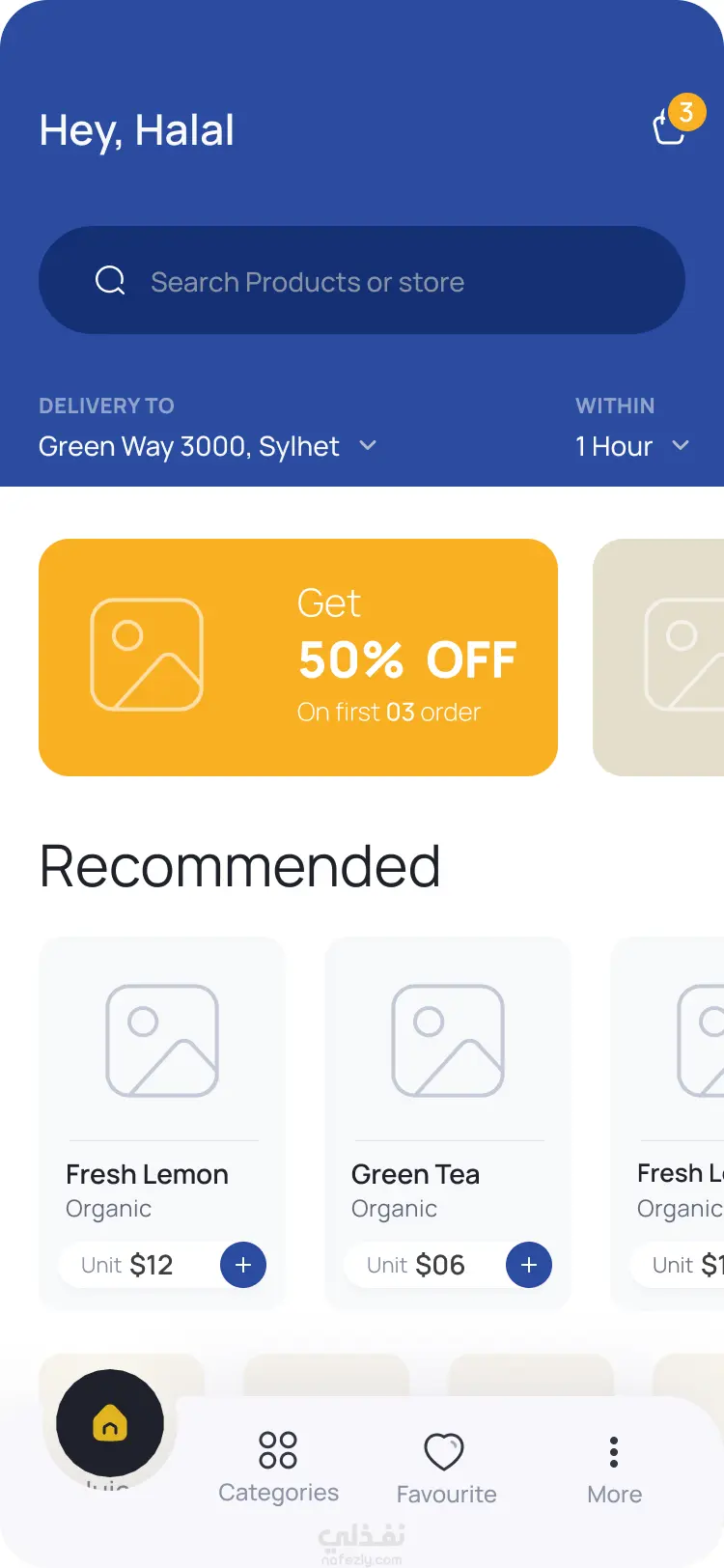
Task: Add the $06 Green Tea to cart
Action: pyautogui.click(x=529, y=1265)
